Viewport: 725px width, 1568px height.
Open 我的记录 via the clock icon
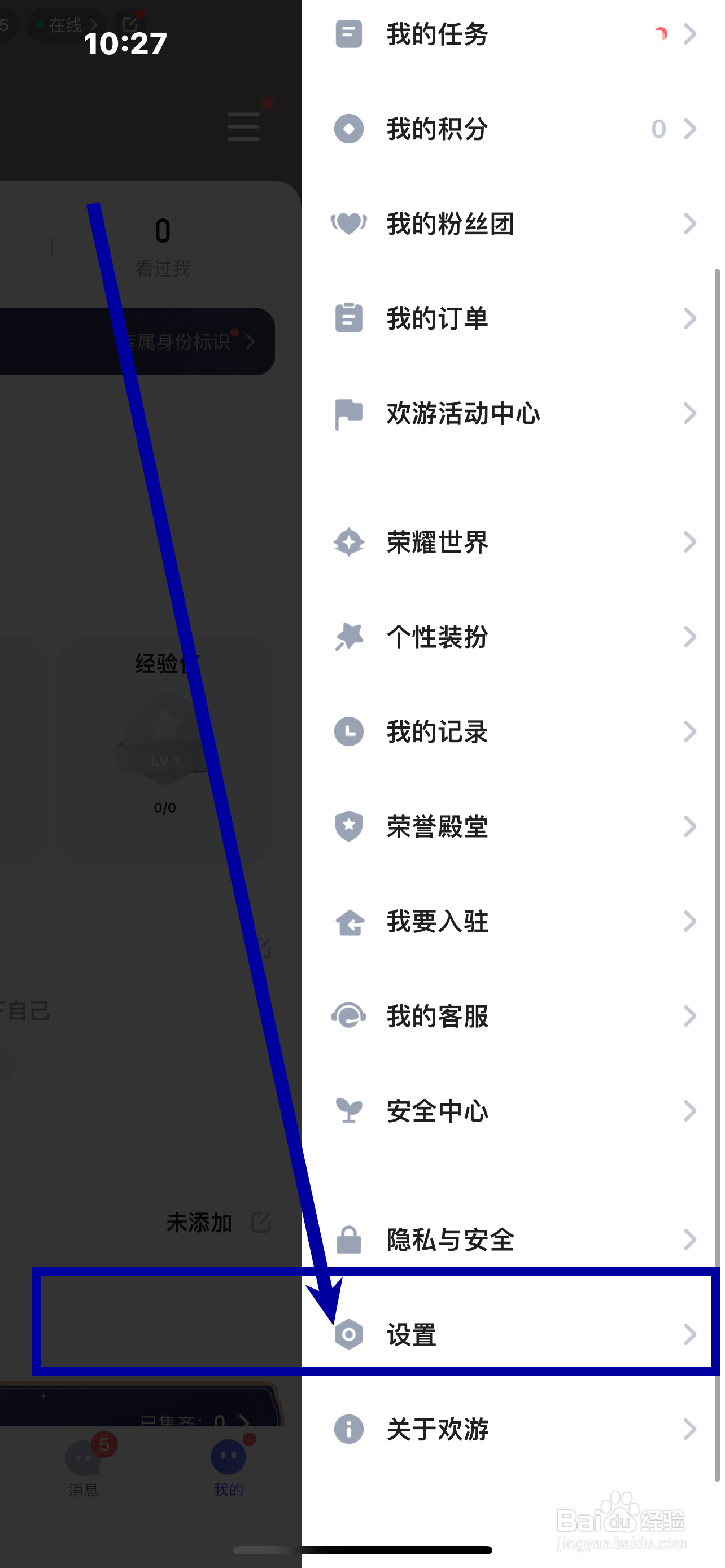(x=350, y=732)
